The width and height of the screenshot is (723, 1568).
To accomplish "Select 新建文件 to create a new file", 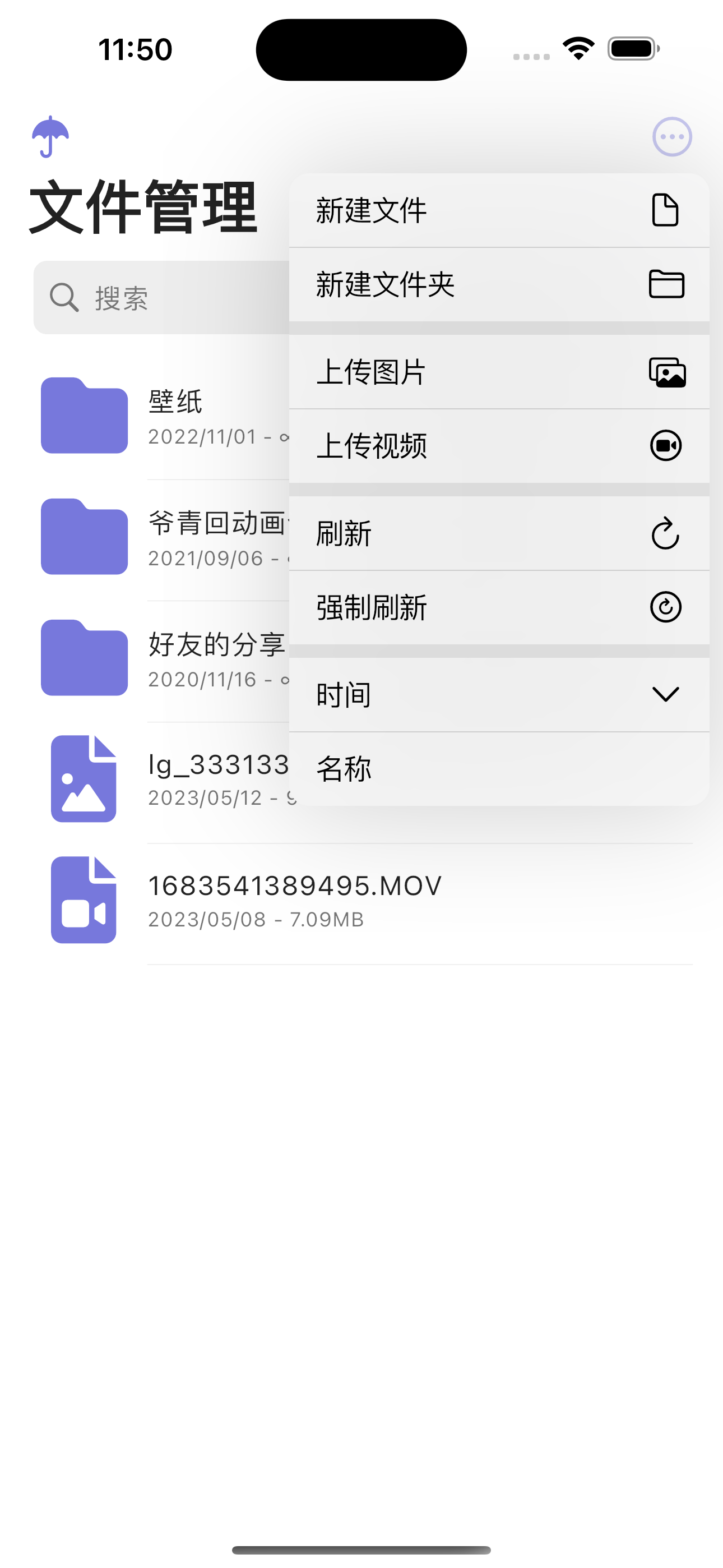I will pos(498,211).
